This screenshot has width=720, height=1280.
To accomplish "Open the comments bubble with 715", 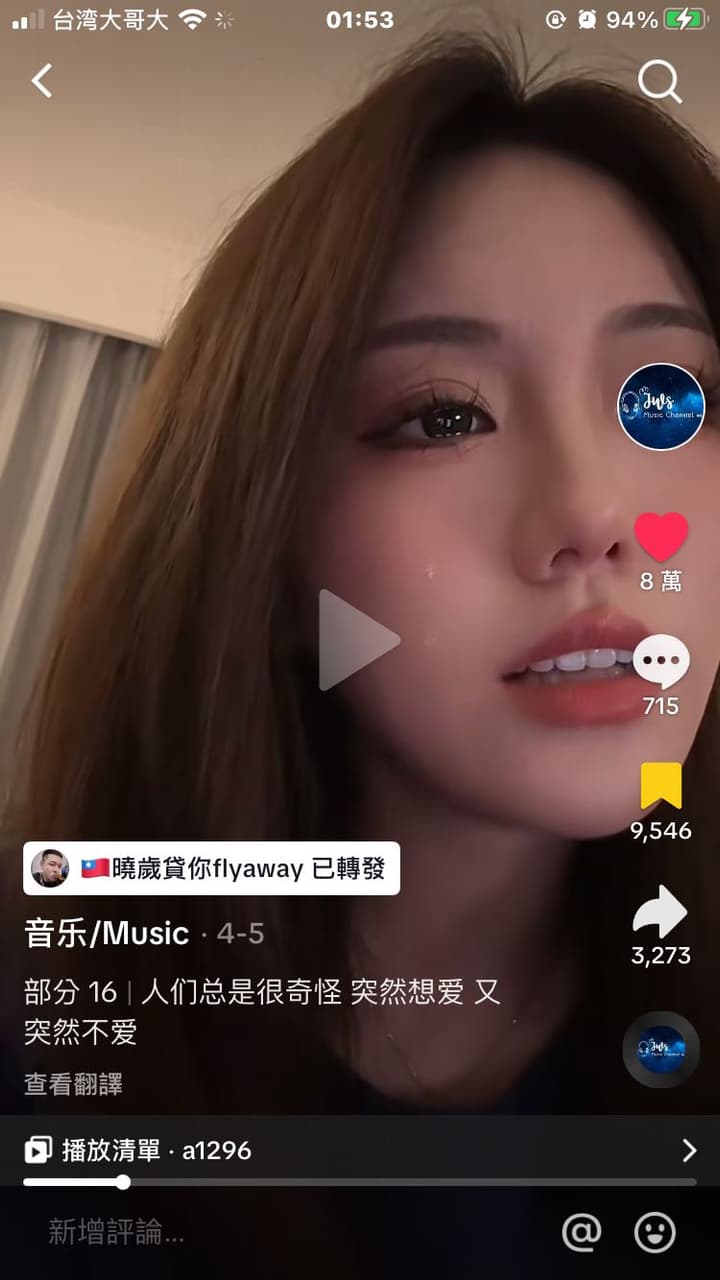I will tap(661, 662).
